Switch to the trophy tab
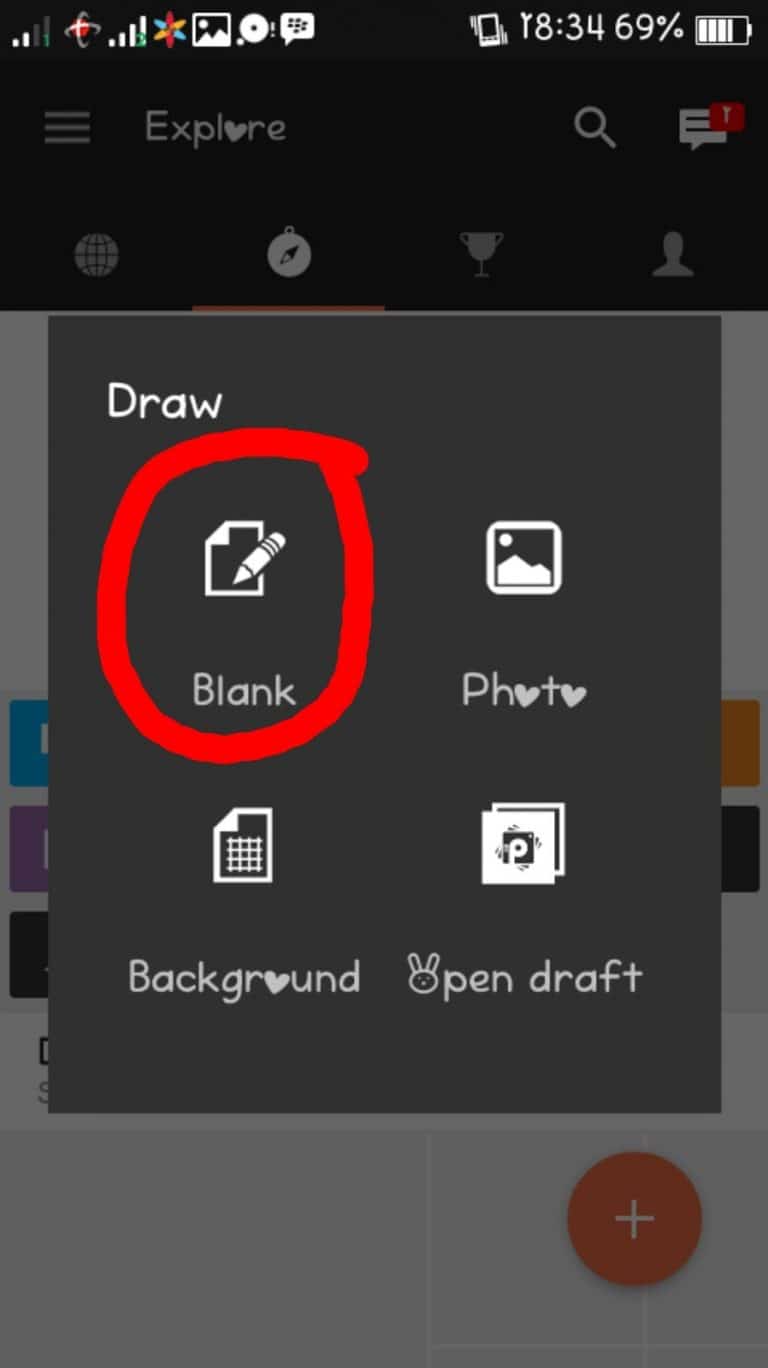 click(481, 254)
